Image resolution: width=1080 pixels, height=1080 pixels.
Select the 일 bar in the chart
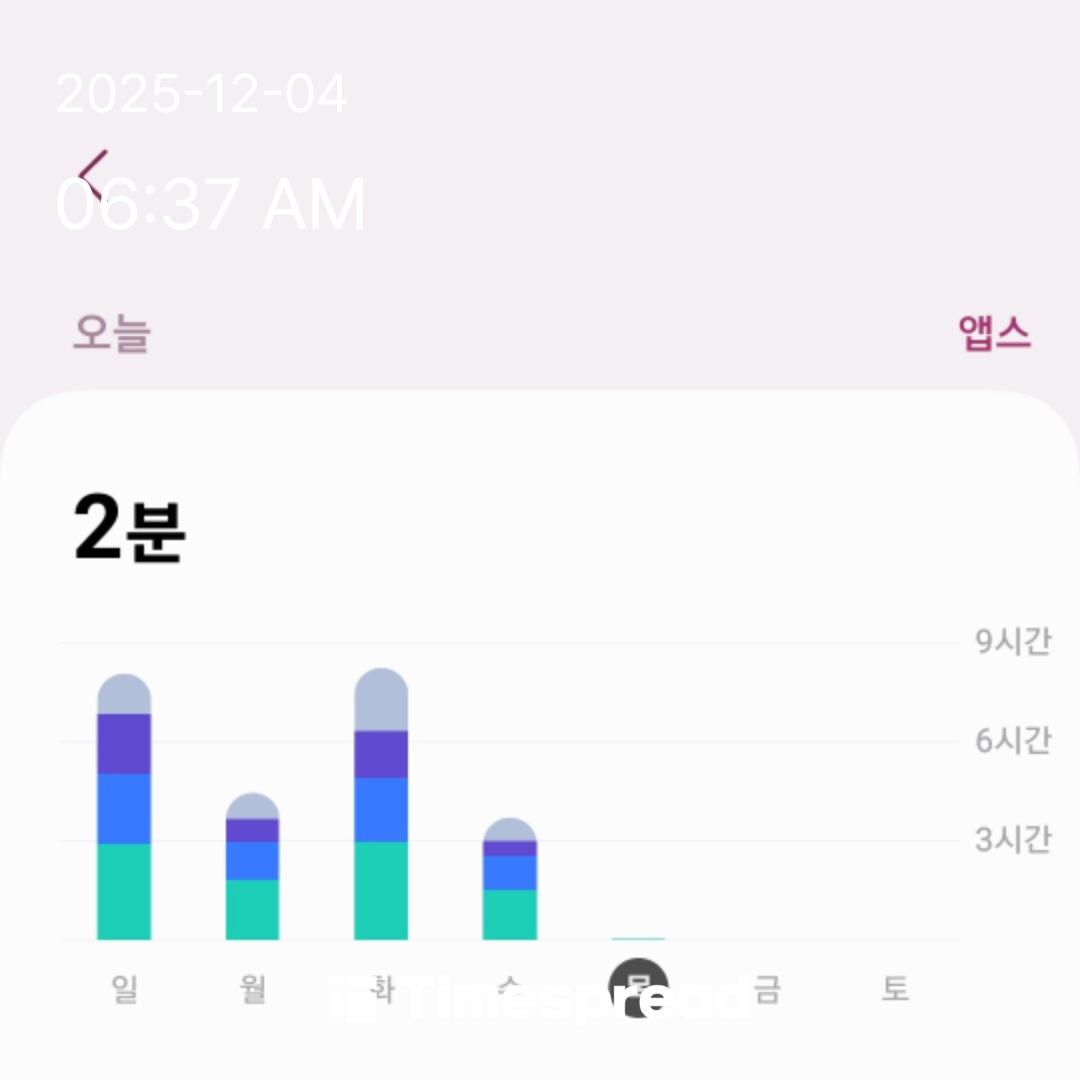pos(124,808)
